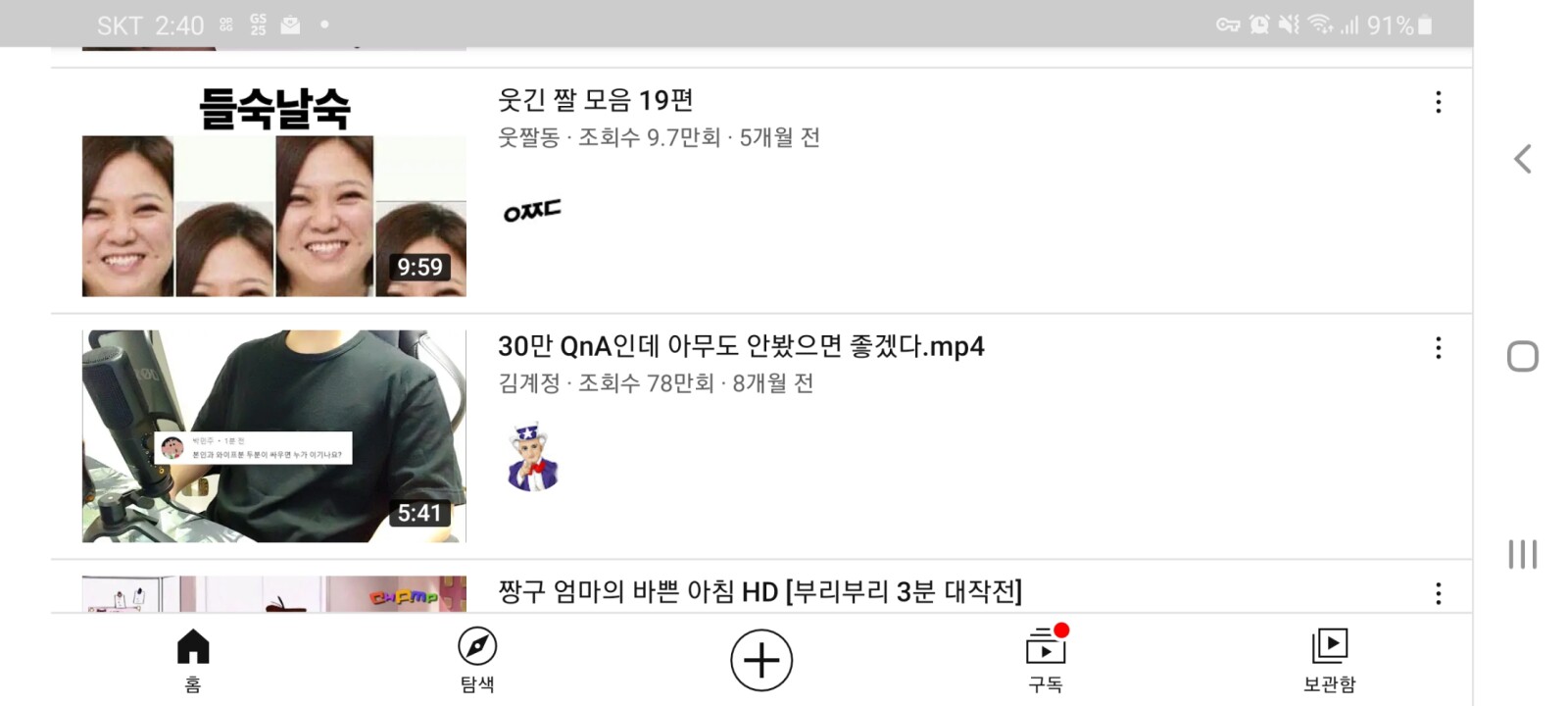The image size is (1568, 706).
Task: Visit the 김계정 channel avatar
Action: [532, 458]
